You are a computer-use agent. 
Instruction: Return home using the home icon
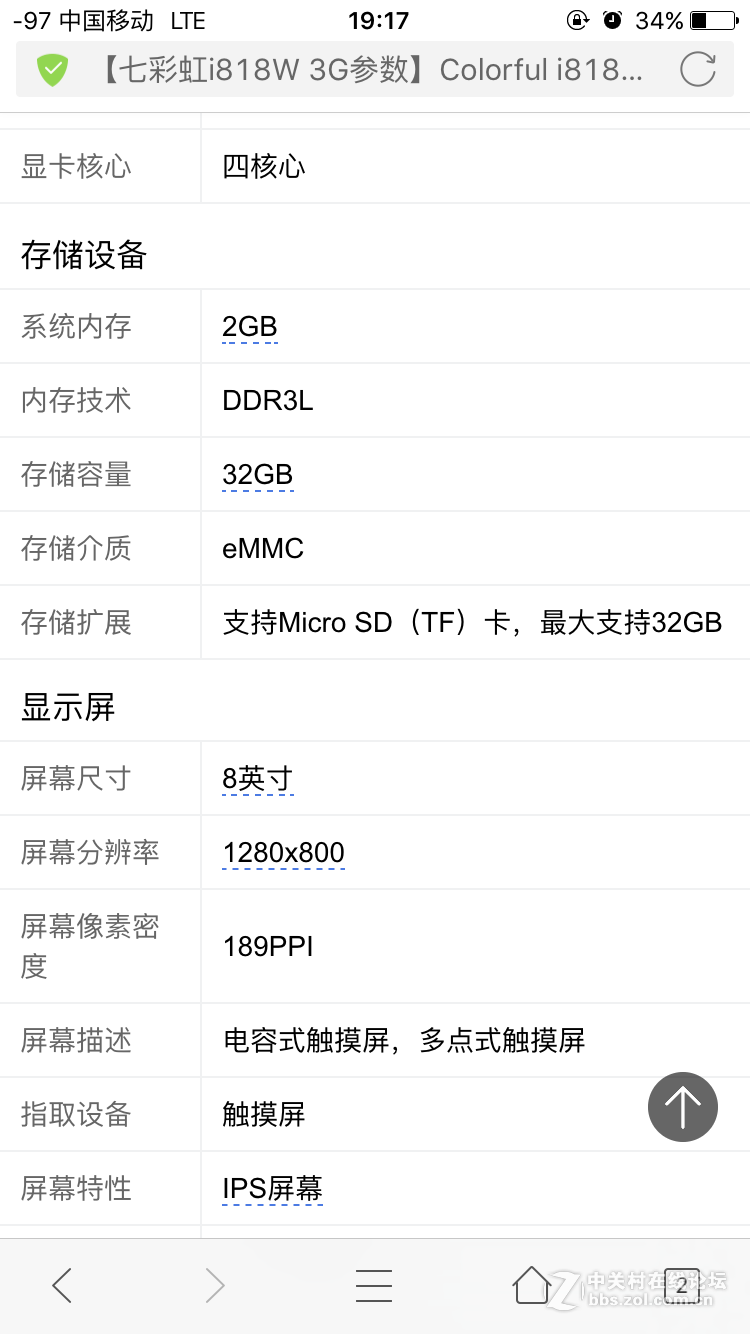click(x=531, y=1286)
